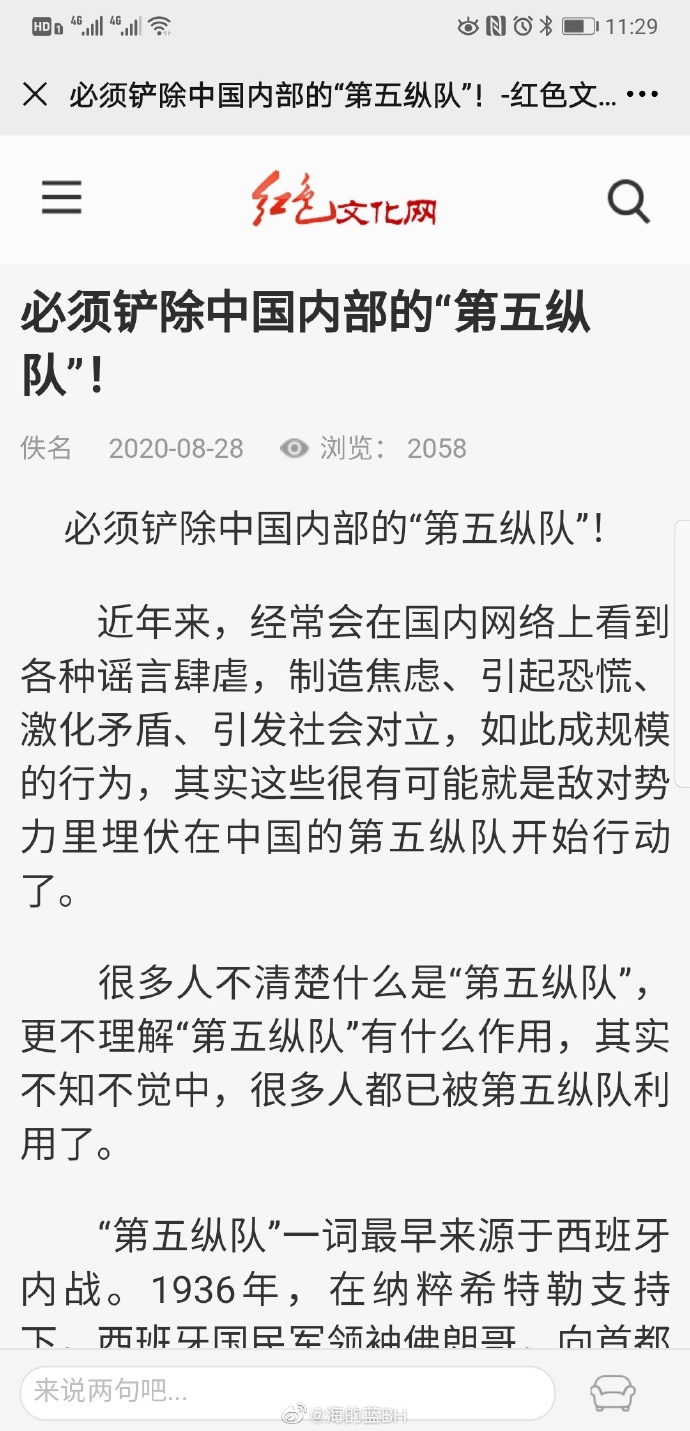Screen dimensions: 690x1431
Task: Tap the 红色文化网 site logo
Action: click(343, 200)
